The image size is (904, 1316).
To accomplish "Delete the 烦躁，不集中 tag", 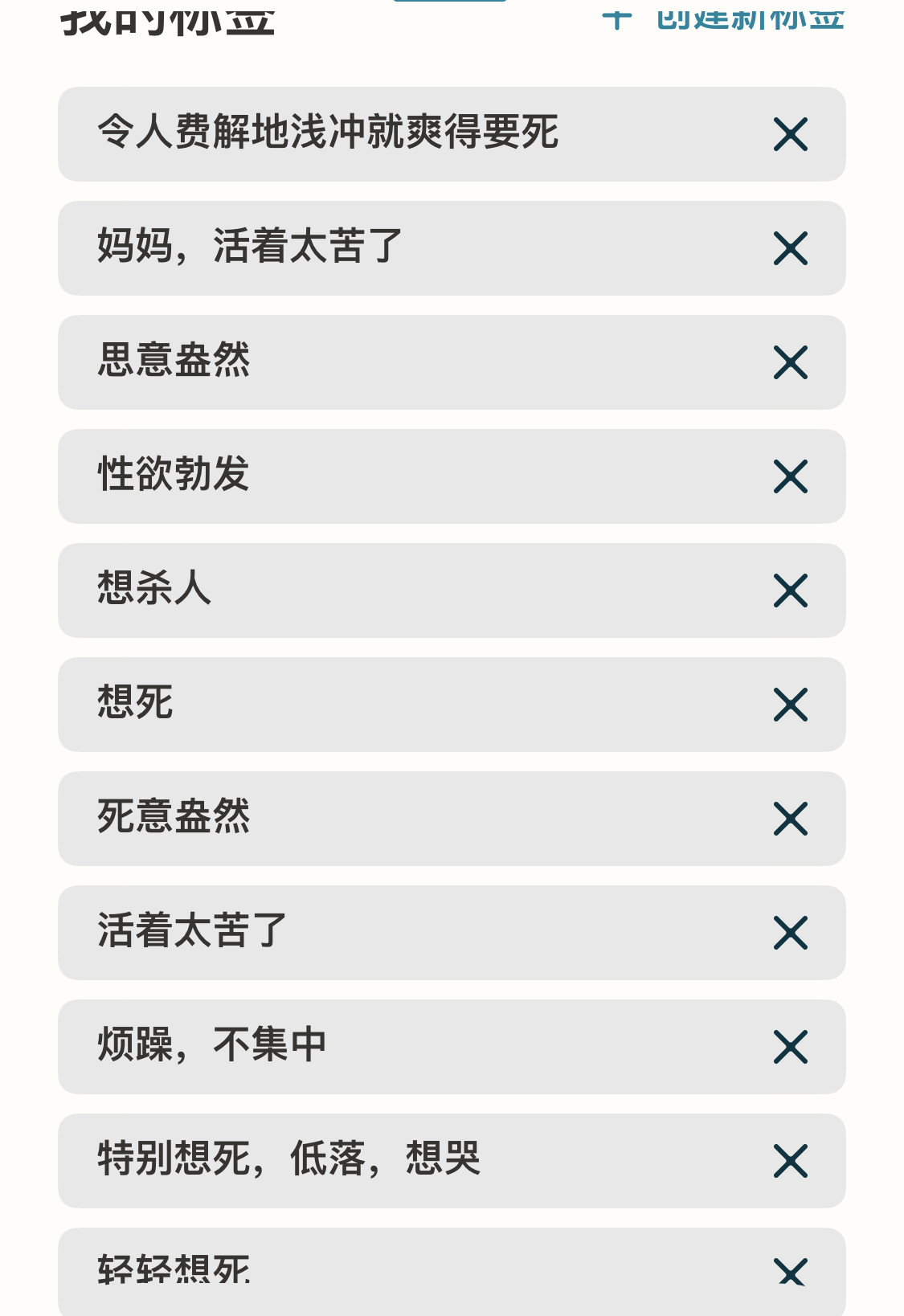I will pyautogui.click(x=791, y=1047).
